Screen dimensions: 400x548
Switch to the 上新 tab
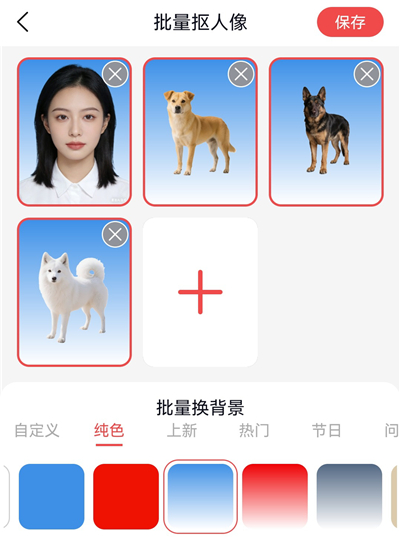pos(182,430)
